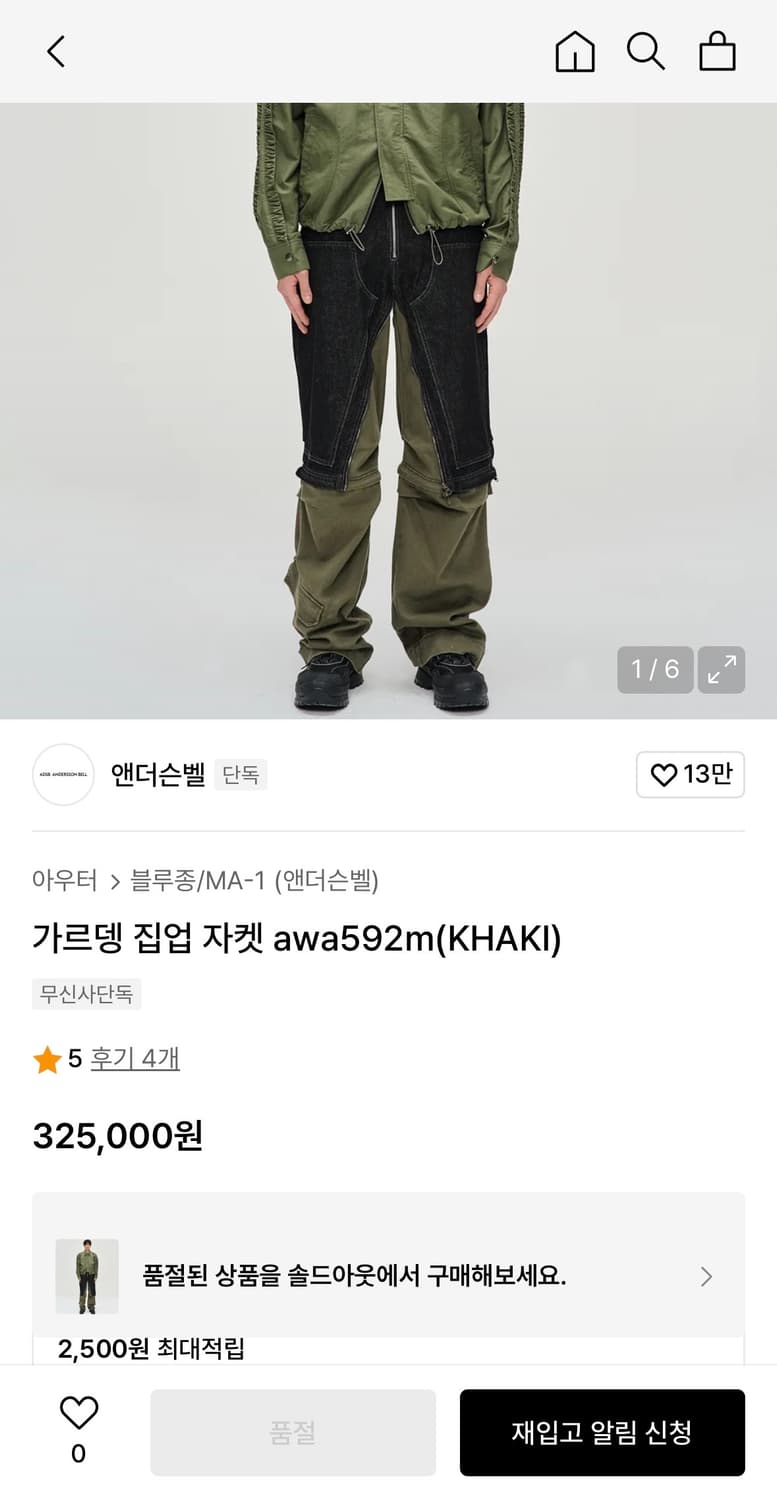Tap the back arrow at top left
Viewport: 777px width, 1500px height.
(x=55, y=52)
